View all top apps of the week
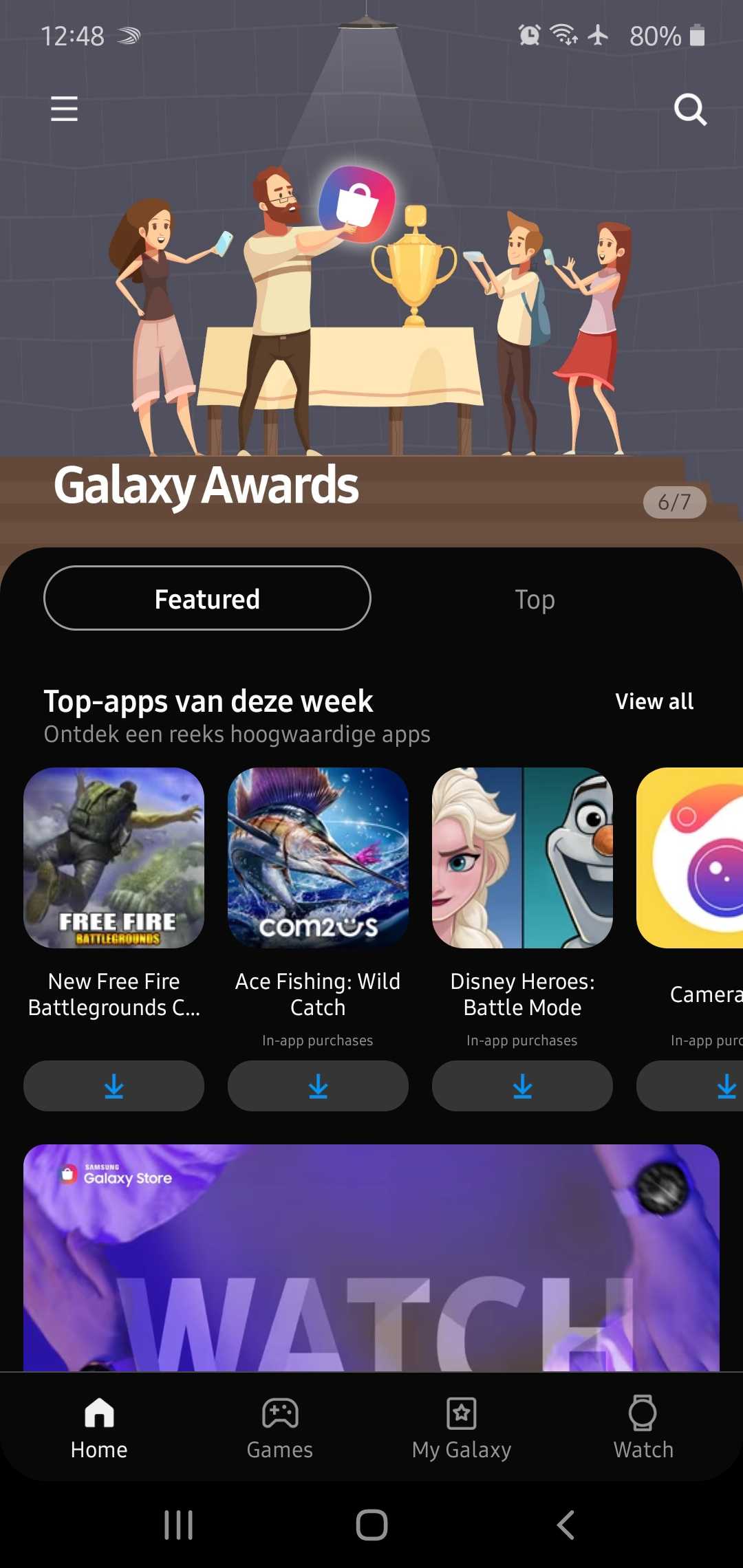 point(654,701)
